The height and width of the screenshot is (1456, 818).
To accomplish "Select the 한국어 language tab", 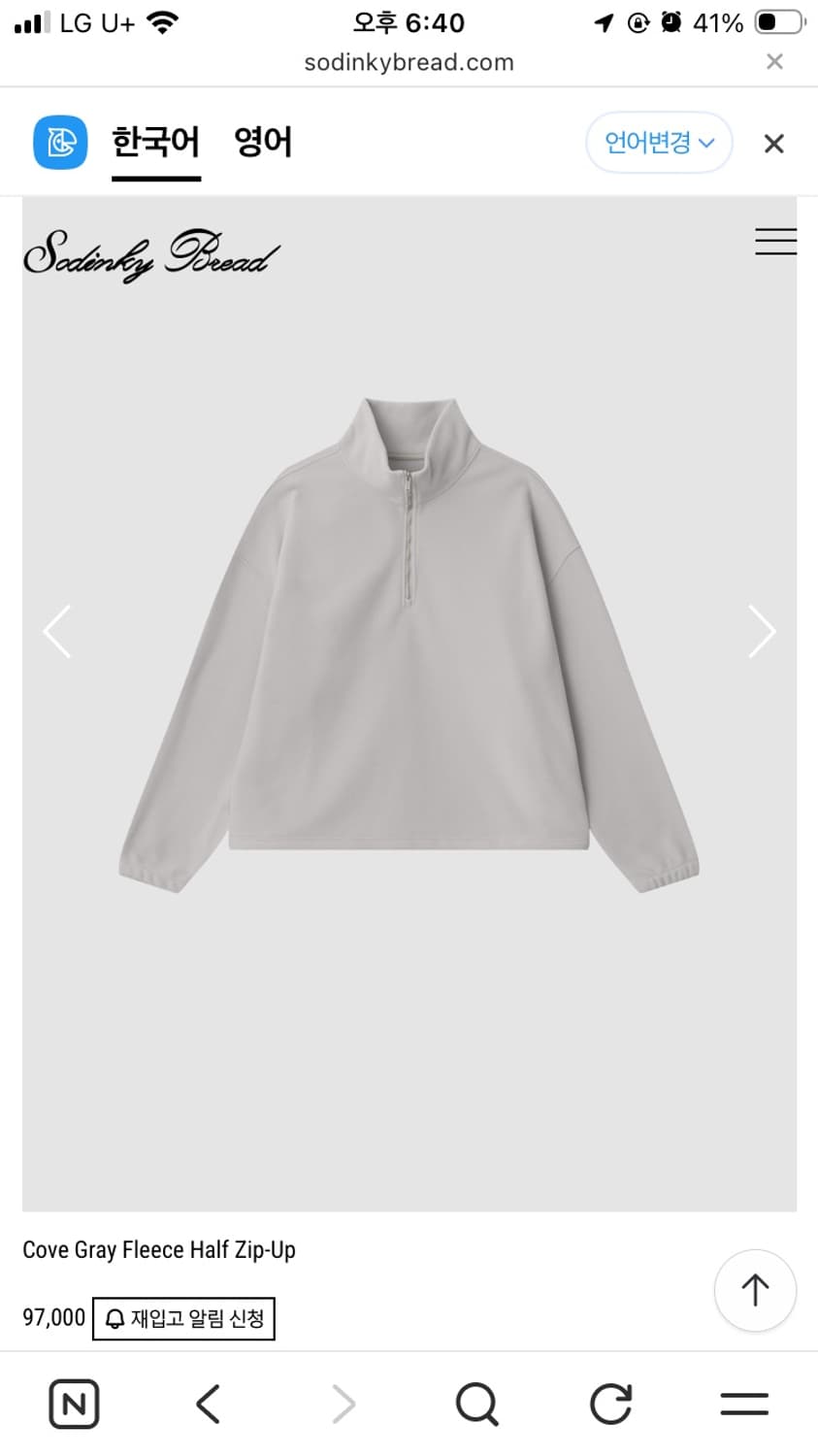I will coord(156,143).
